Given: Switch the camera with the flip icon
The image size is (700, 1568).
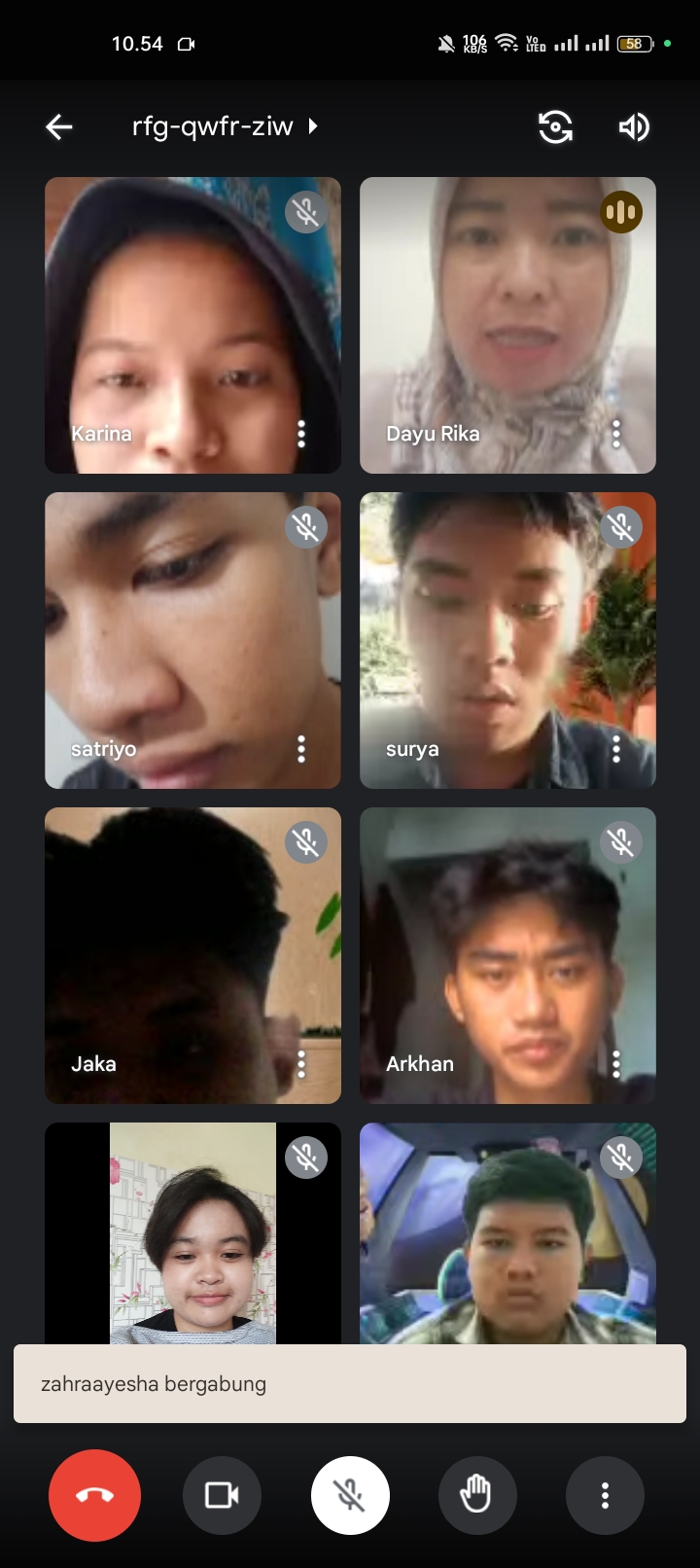Looking at the screenshot, I should [555, 126].
